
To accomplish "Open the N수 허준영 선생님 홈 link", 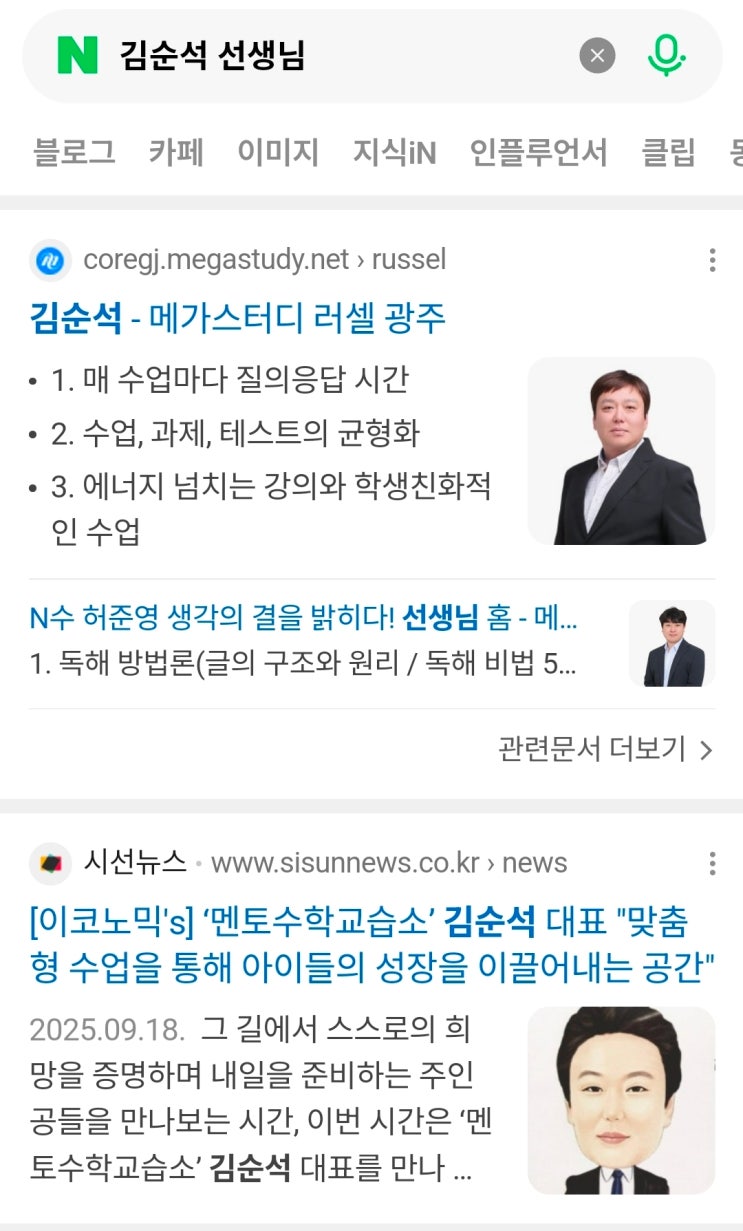I will (x=304, y=618).
